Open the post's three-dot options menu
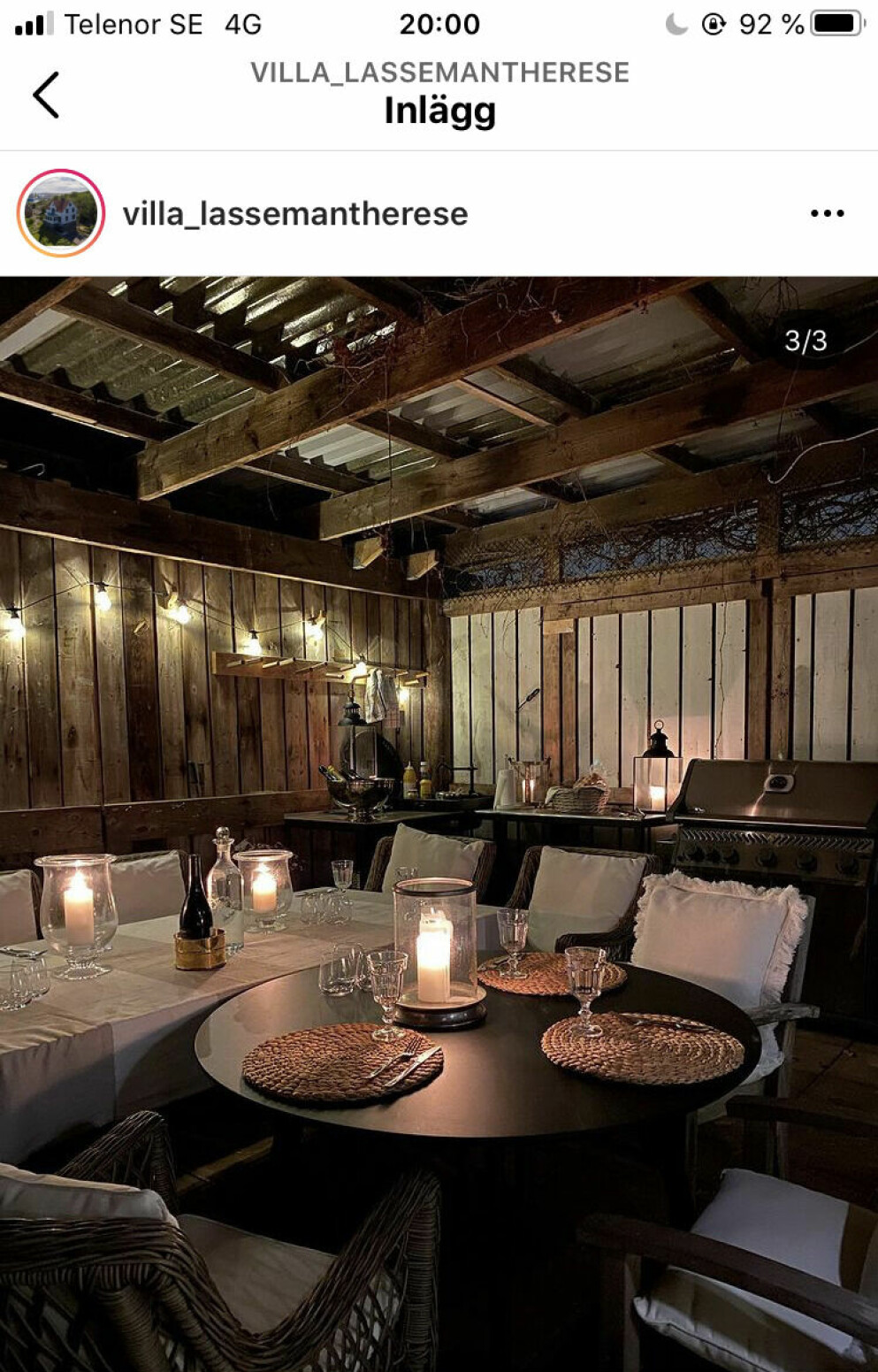 [827, 213]
